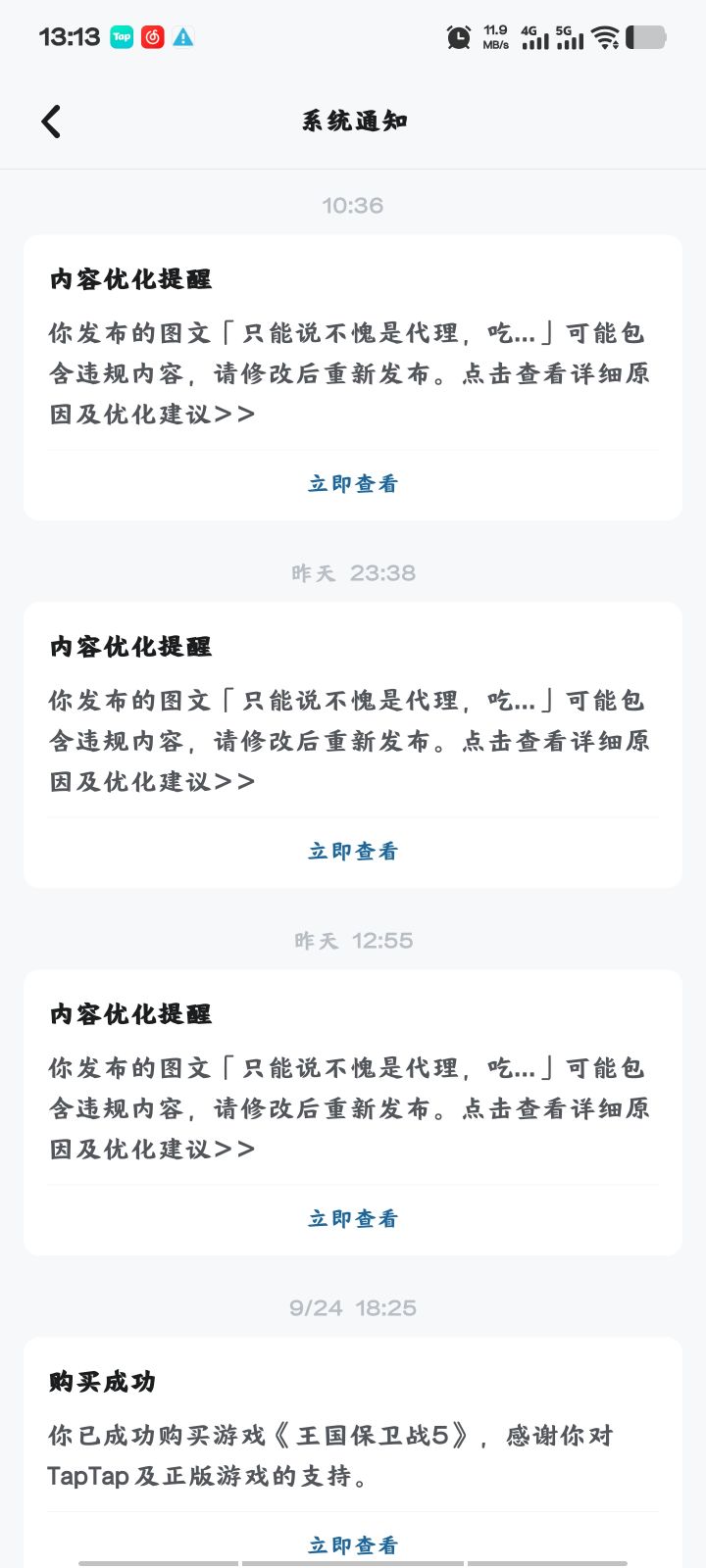Viewport: 706px width, 1568px height.
Task: Tap 立即查看 on the 昨天 12:55 notification
Action: pyautogui.click(x=353, y=1219)
